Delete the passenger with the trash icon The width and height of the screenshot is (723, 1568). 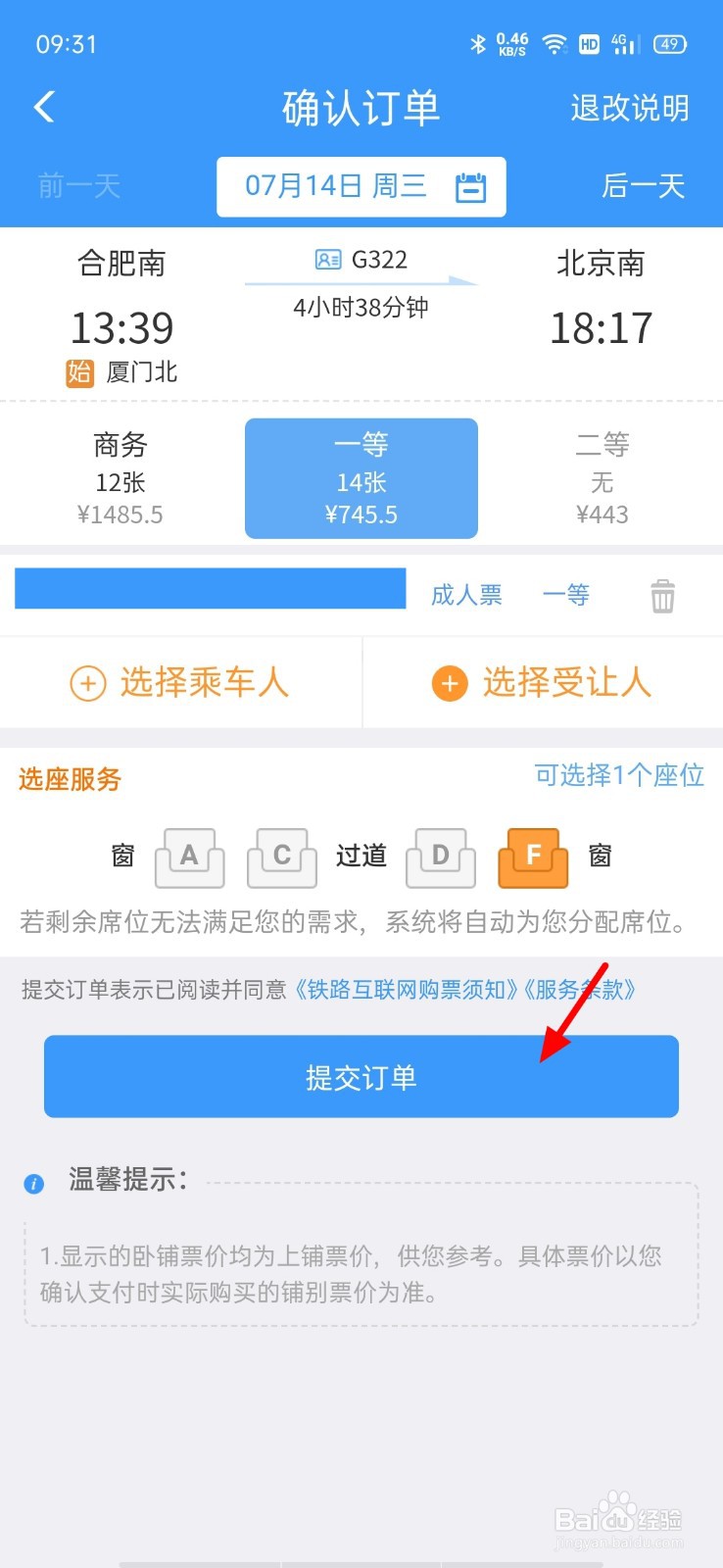663,595
